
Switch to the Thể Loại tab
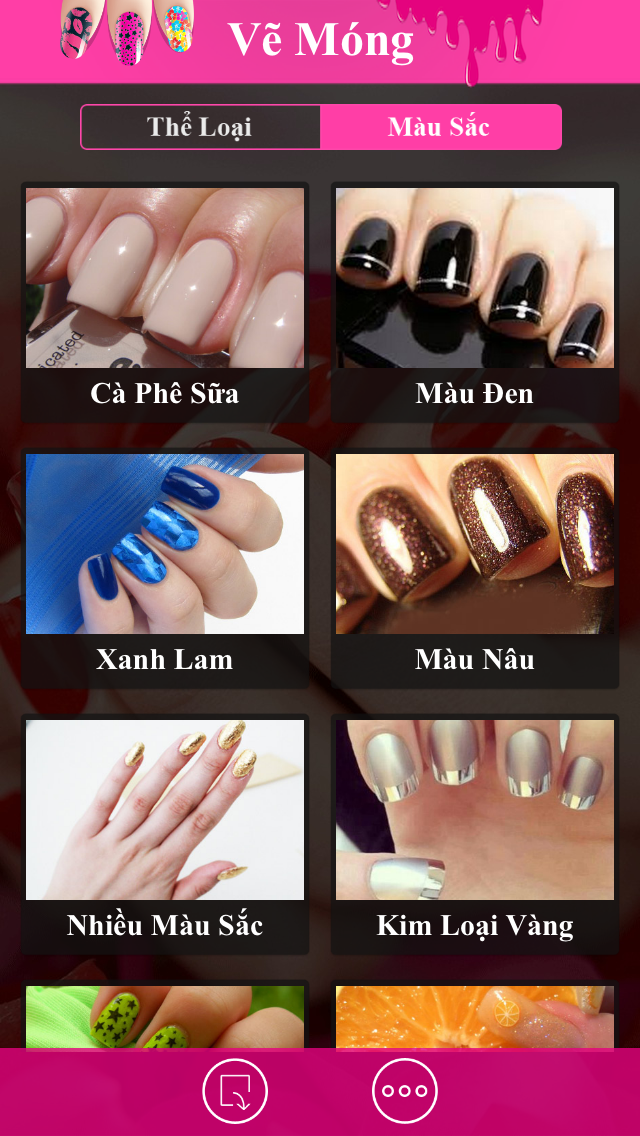coord(200,127)
